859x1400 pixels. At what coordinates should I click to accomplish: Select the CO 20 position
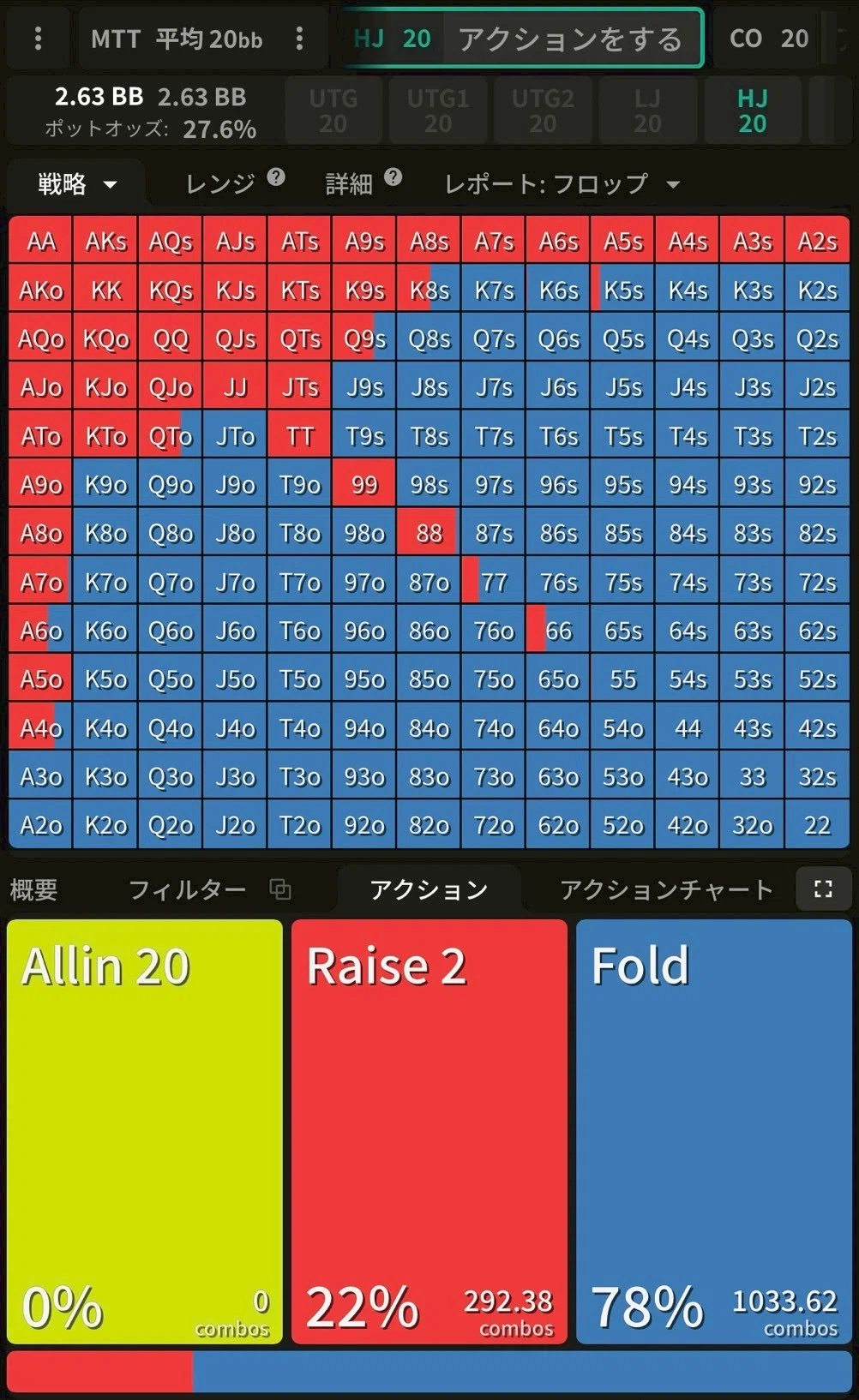(768, 39)
